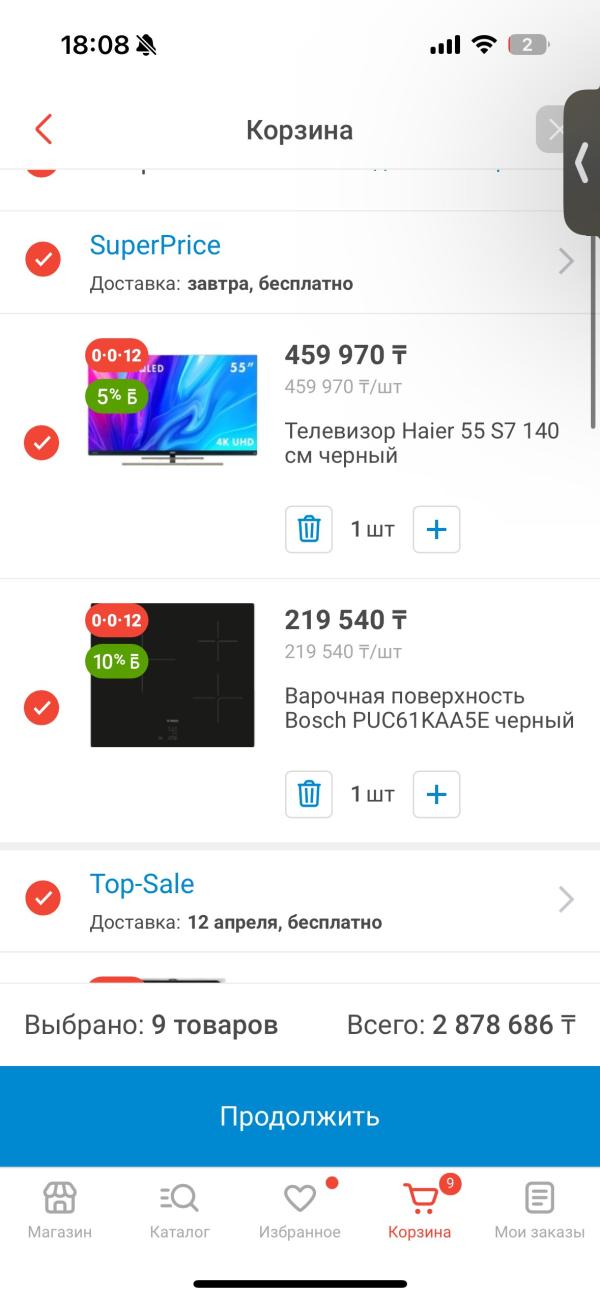Open the Top-Sale seller section
Viewport: 600px width, 1300px height.
[142, 885]
